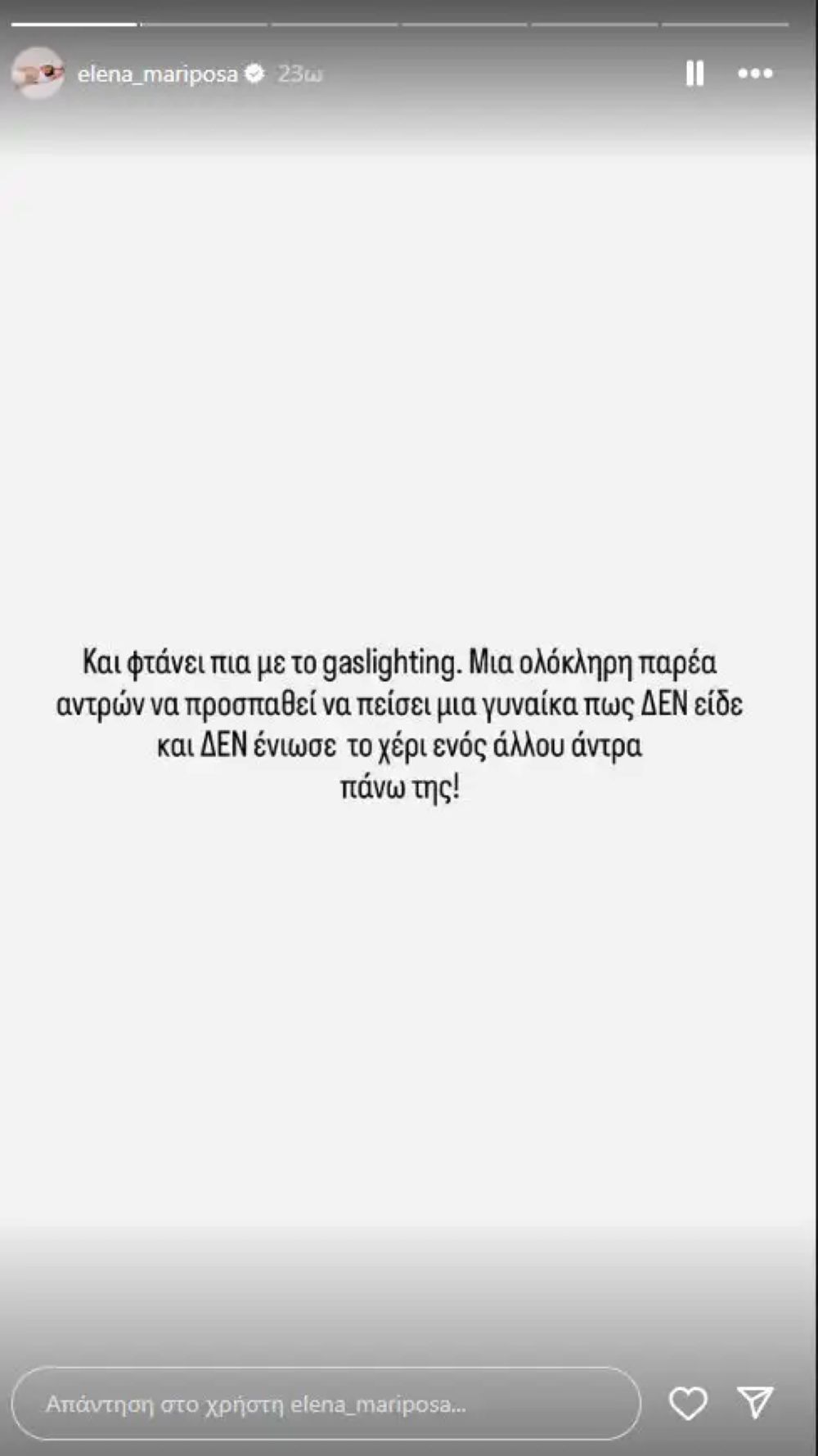Open the elena_mariposa username link
Viewport: 818px width, 1456px height.
pos(157,74)
